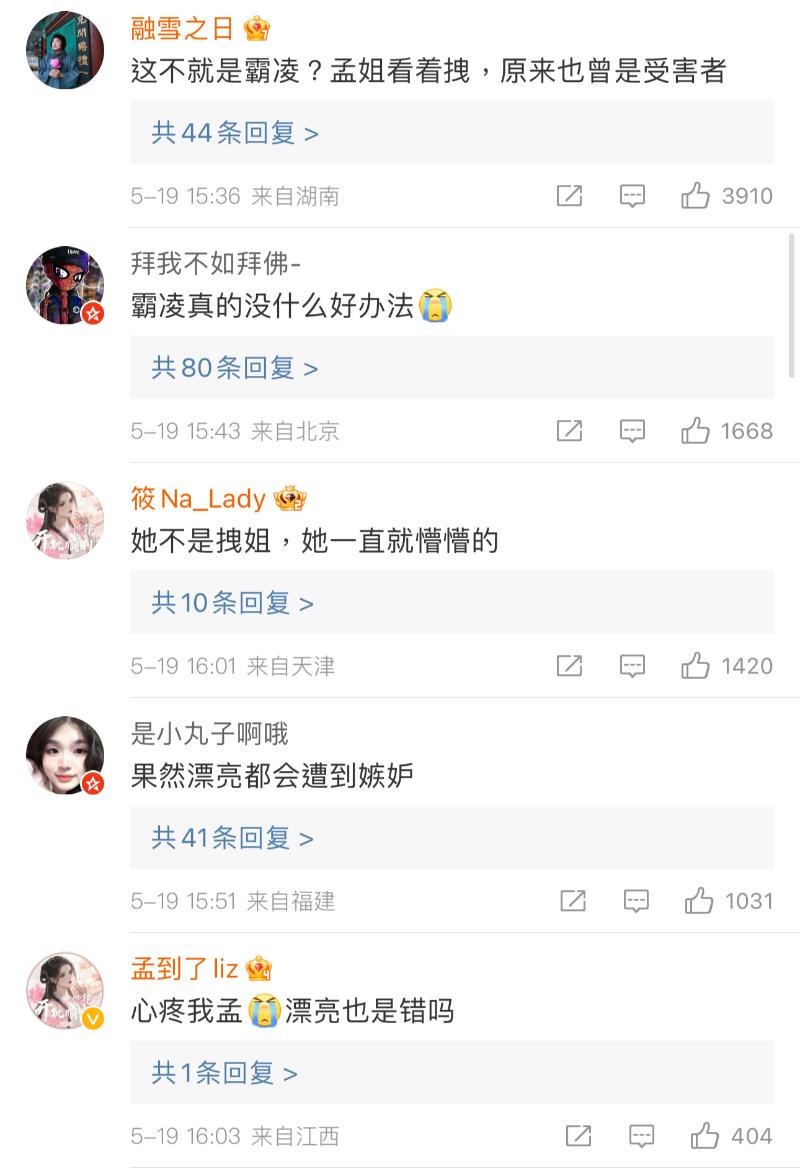The height and width of the screenshot is (1169, 800).
Task: Expand the 41 replies under 是小丸子啊哦's comment
Action: [x=232, y=838]
